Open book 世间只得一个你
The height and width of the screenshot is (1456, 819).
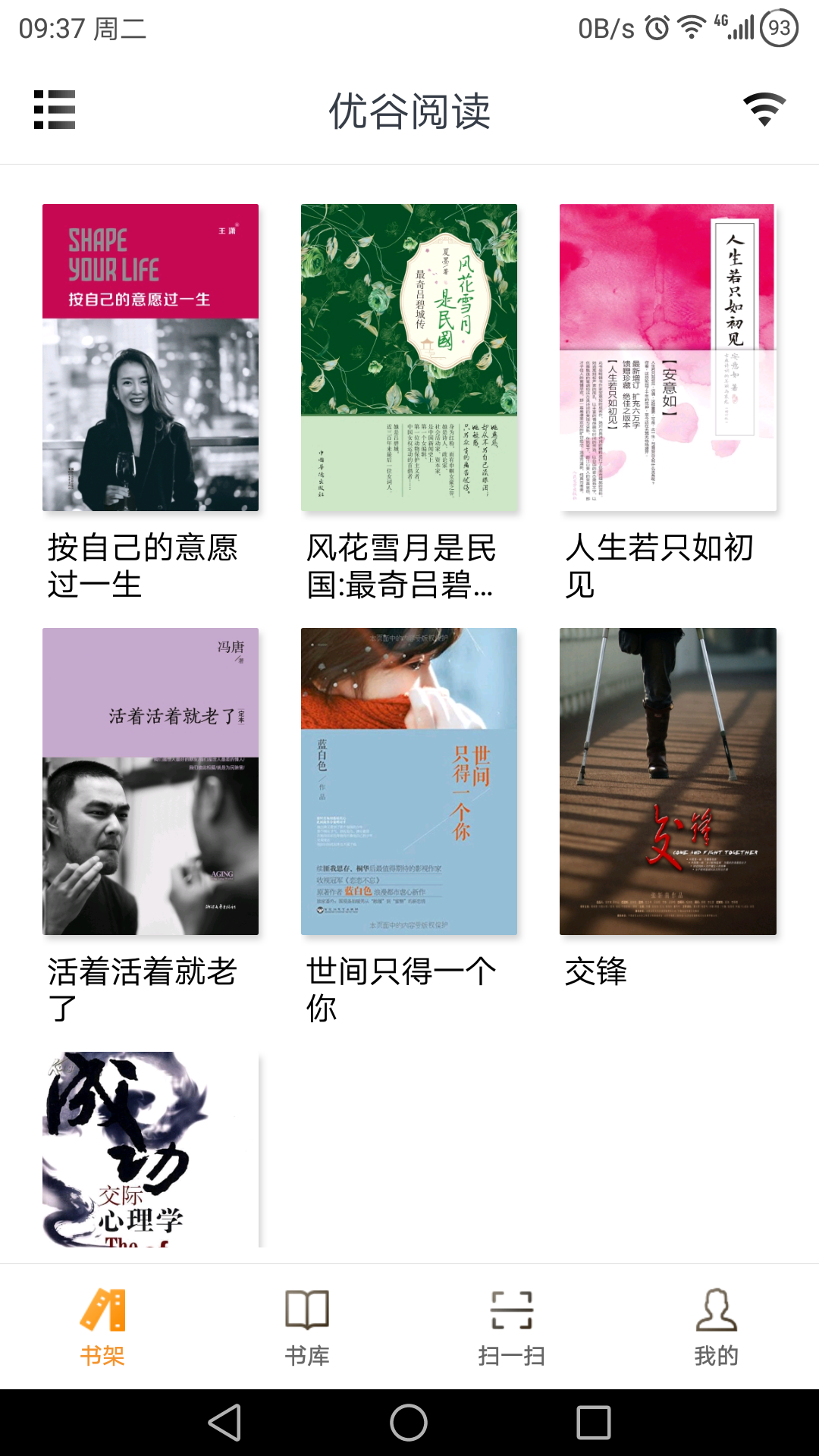point(409,781)
